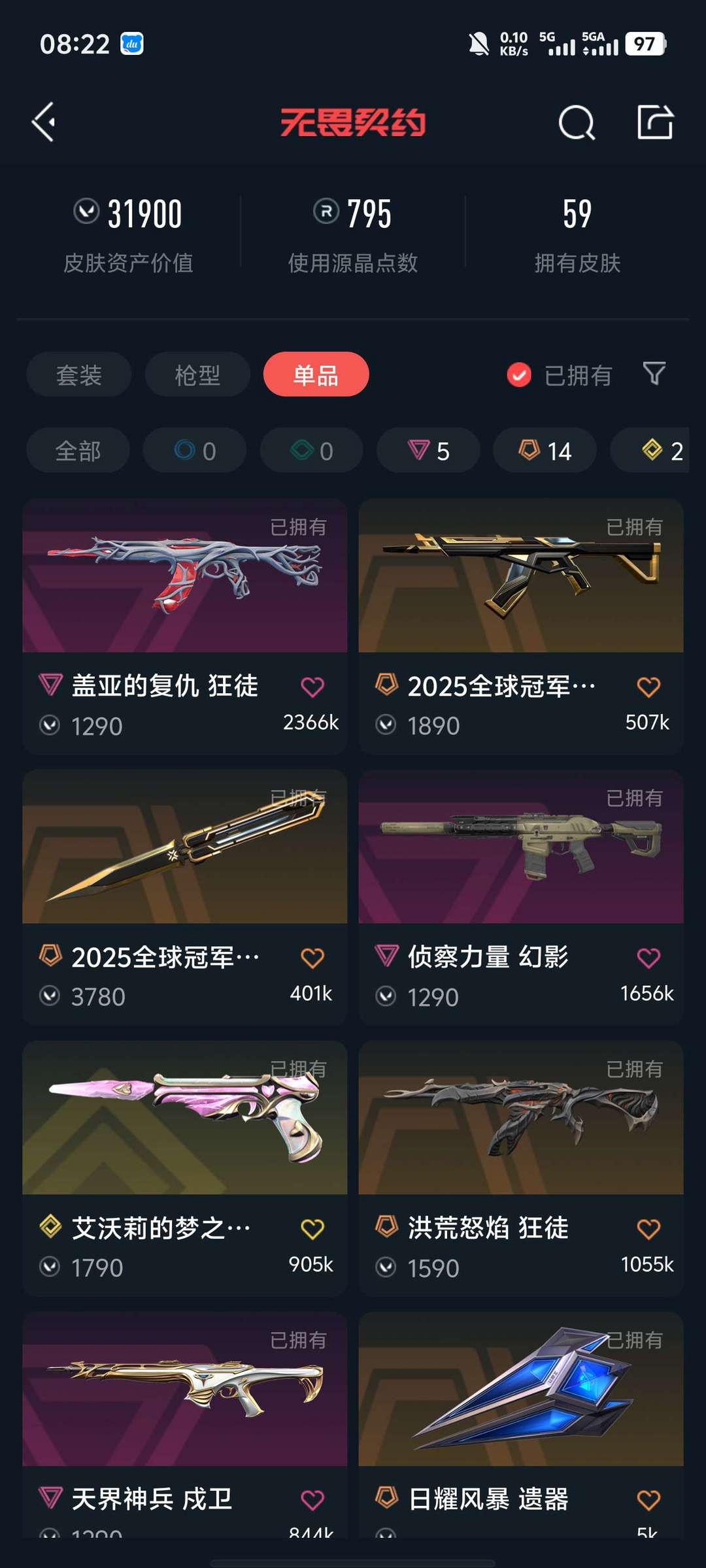
Task: Select the 全部 rarity chip
Action: 78,451
